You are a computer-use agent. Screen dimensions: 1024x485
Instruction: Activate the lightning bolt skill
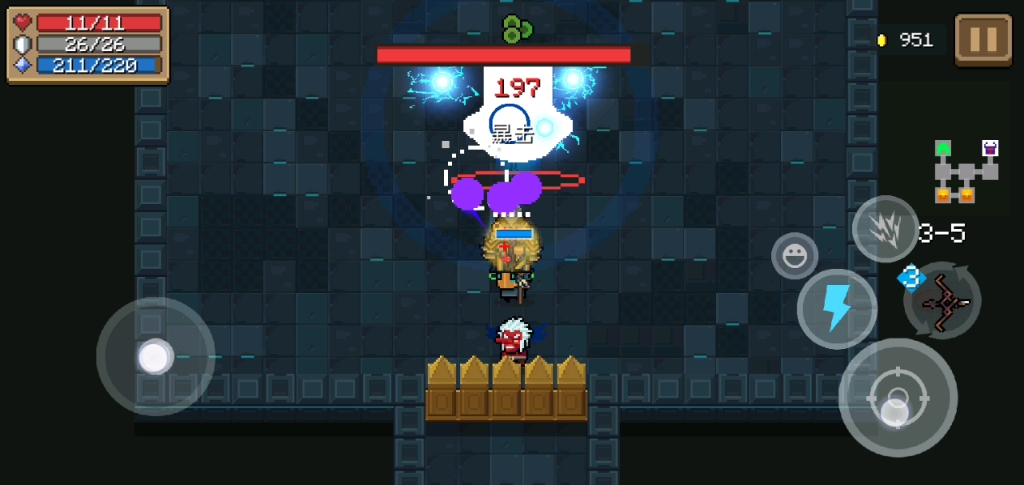[837, 309]
